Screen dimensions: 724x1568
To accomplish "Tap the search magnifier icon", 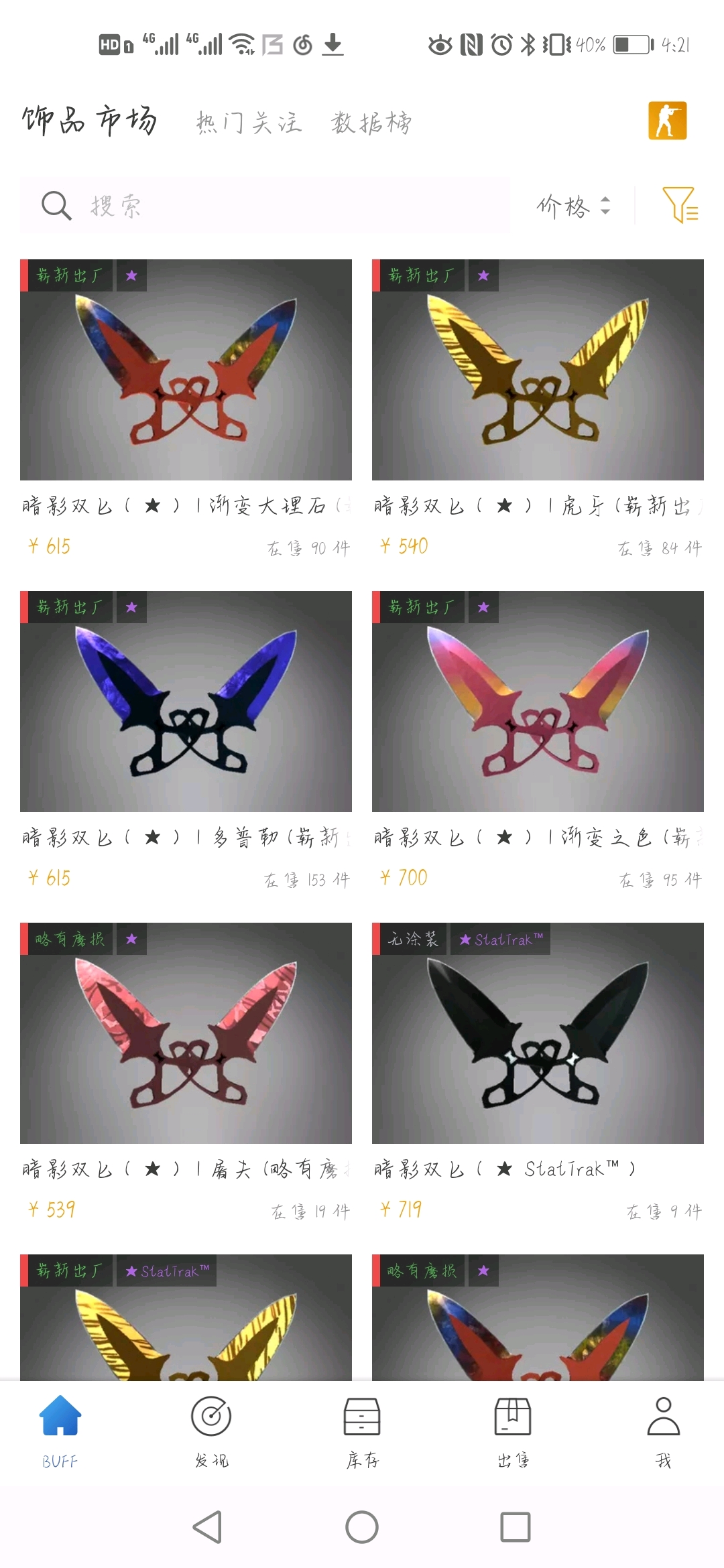I will [x=55, y=205].
